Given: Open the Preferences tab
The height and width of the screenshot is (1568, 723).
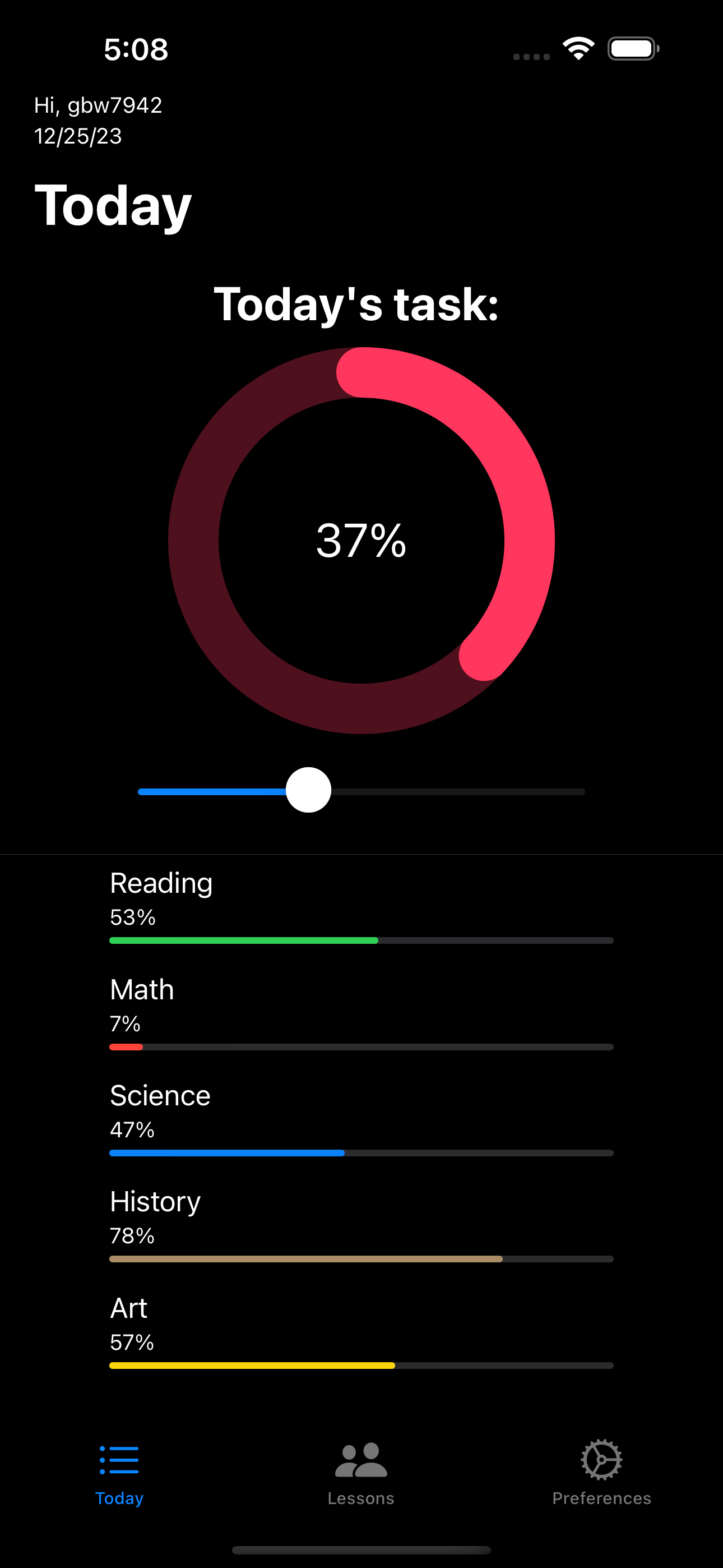Looking at the screenshot, I should pyautogui.click(x=601, y=1473).
